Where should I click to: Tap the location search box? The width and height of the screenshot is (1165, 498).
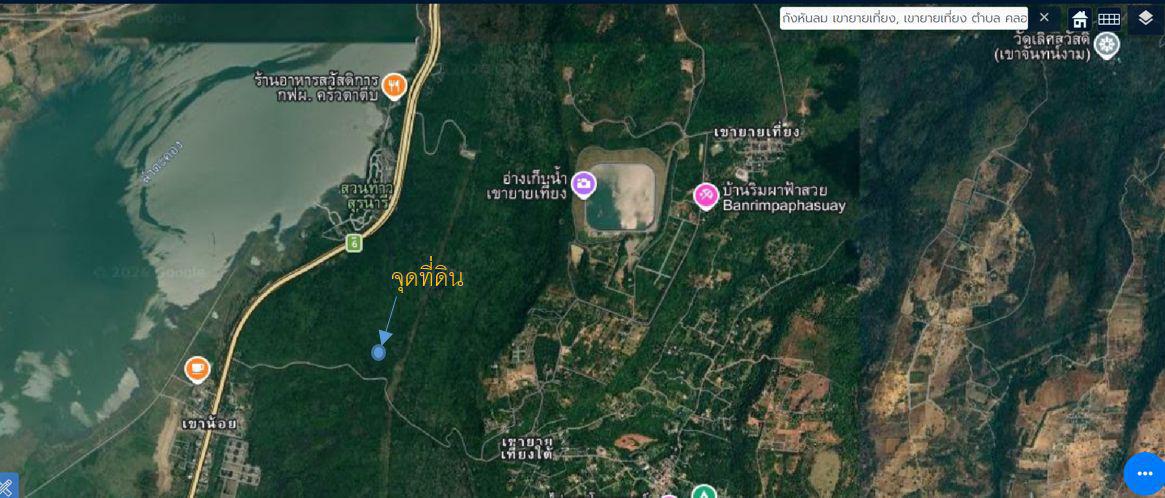coord(903,19)
